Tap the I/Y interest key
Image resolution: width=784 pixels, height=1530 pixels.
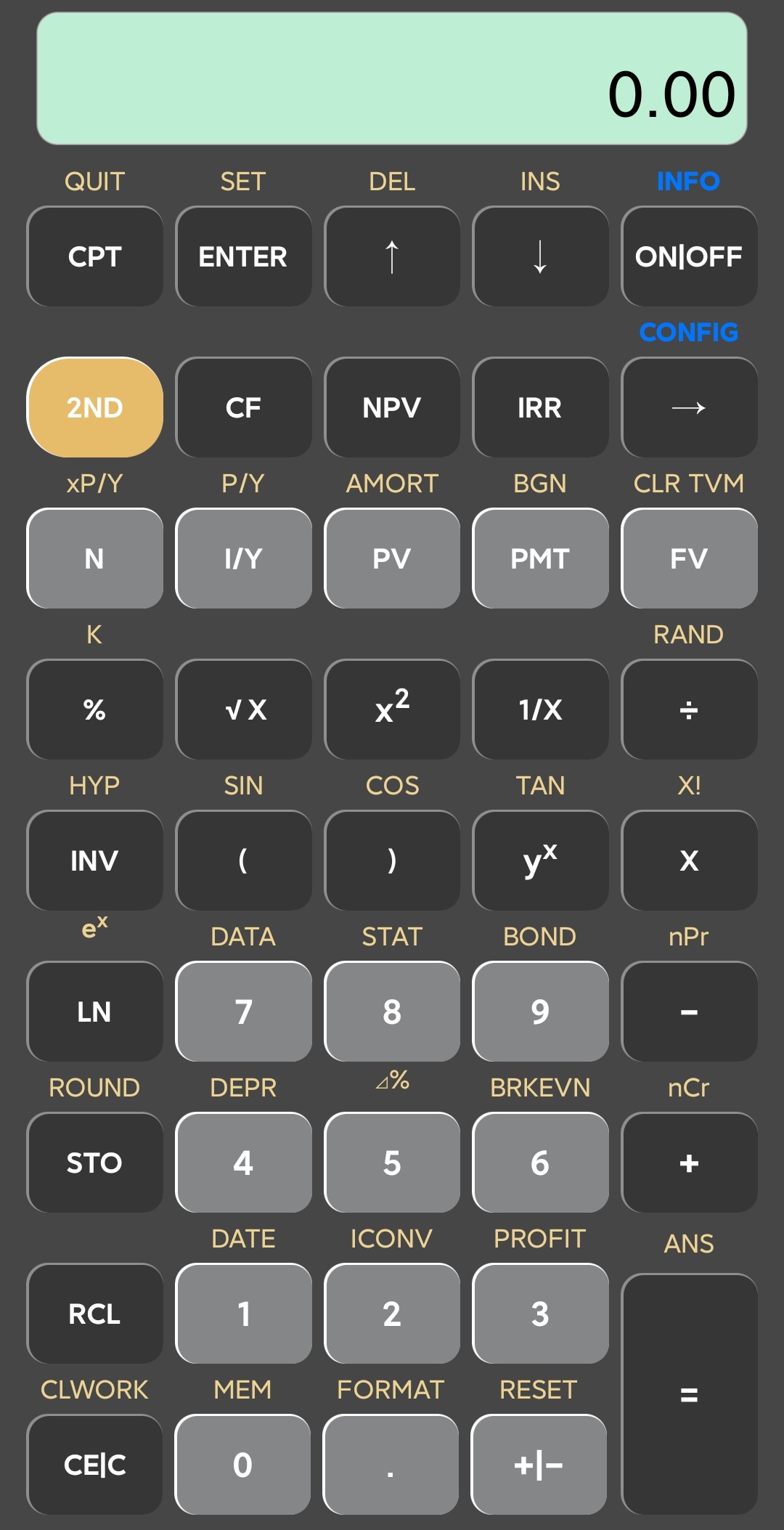click(x=243, y=558)
